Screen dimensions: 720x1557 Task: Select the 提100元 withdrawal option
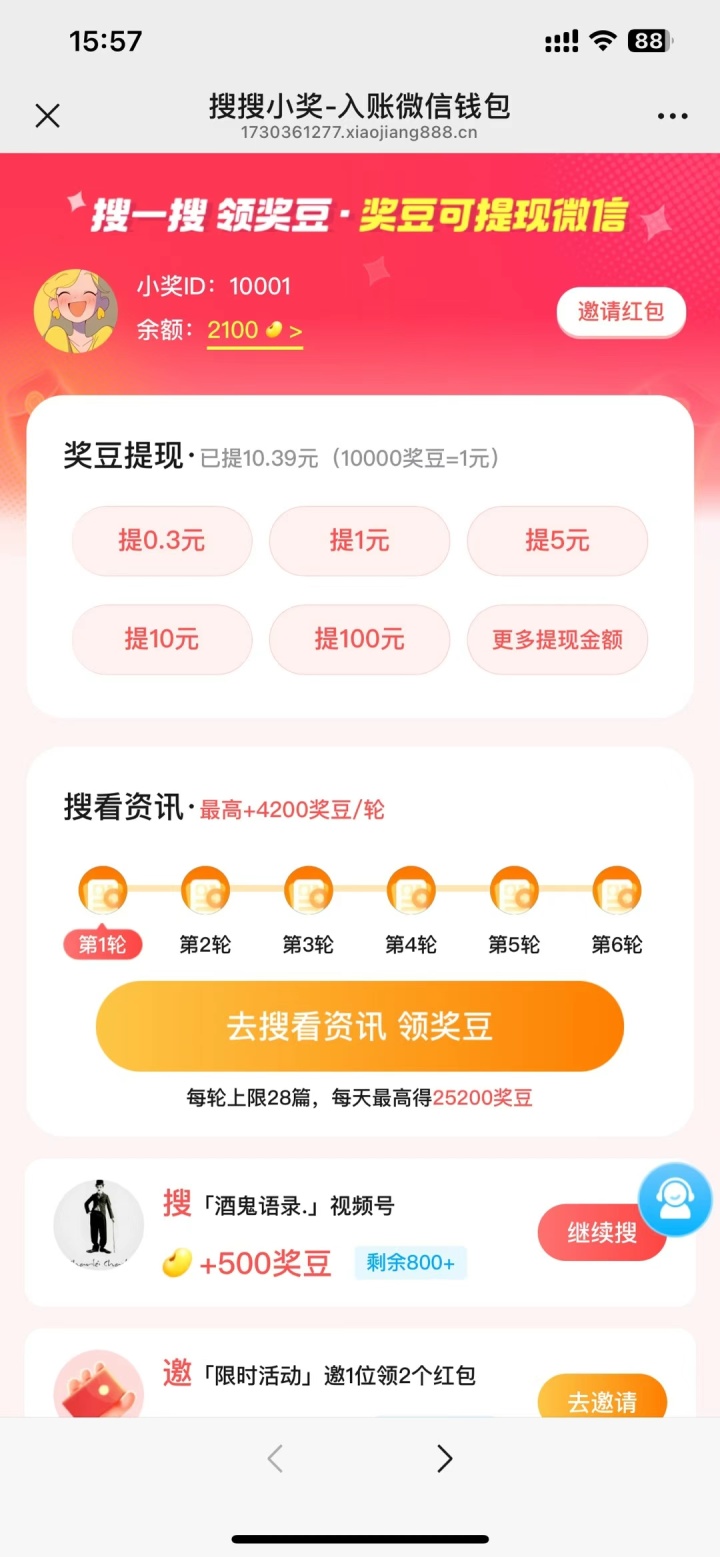(359, 639)
